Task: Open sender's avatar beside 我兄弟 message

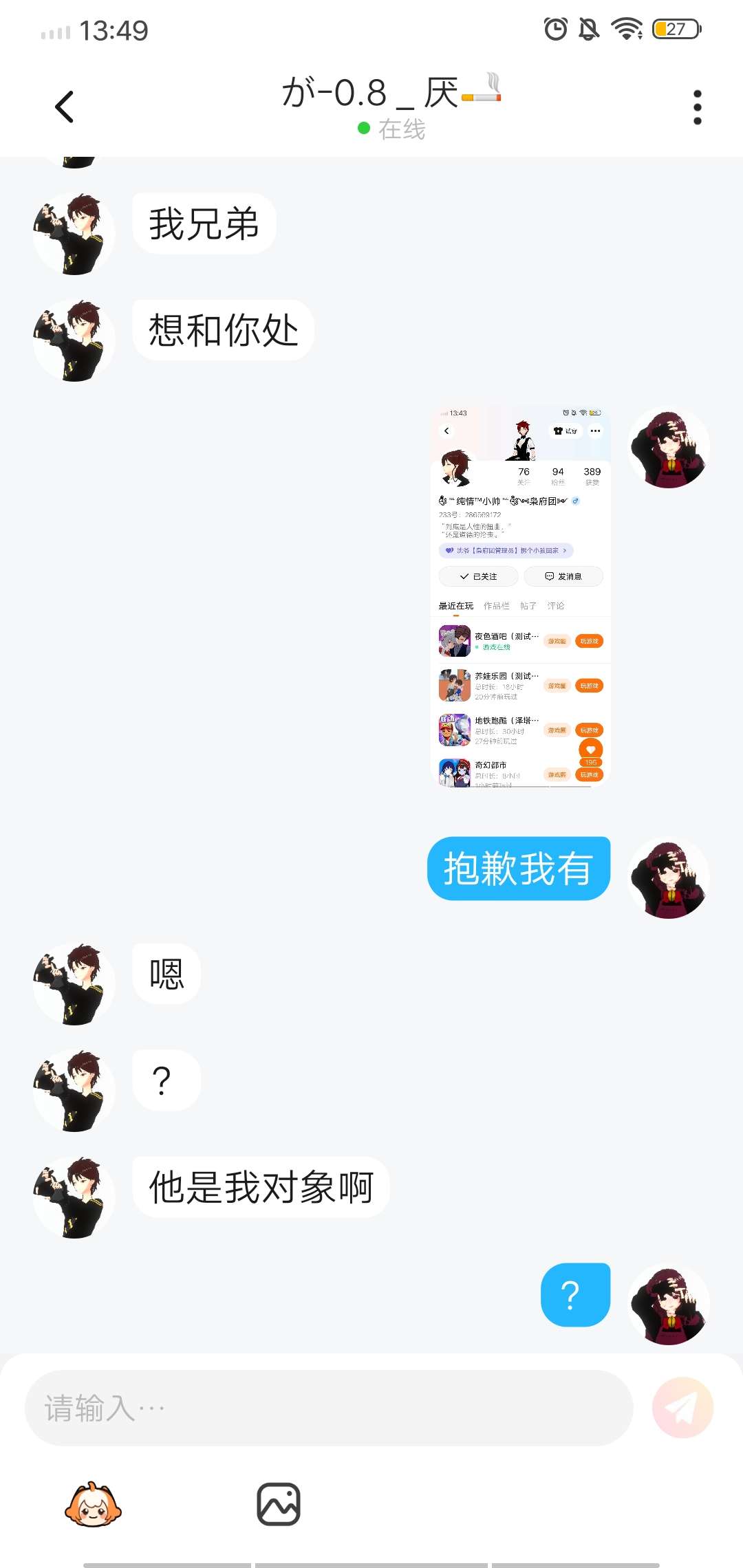Action: pyautogui.click(x=74, y=234)
